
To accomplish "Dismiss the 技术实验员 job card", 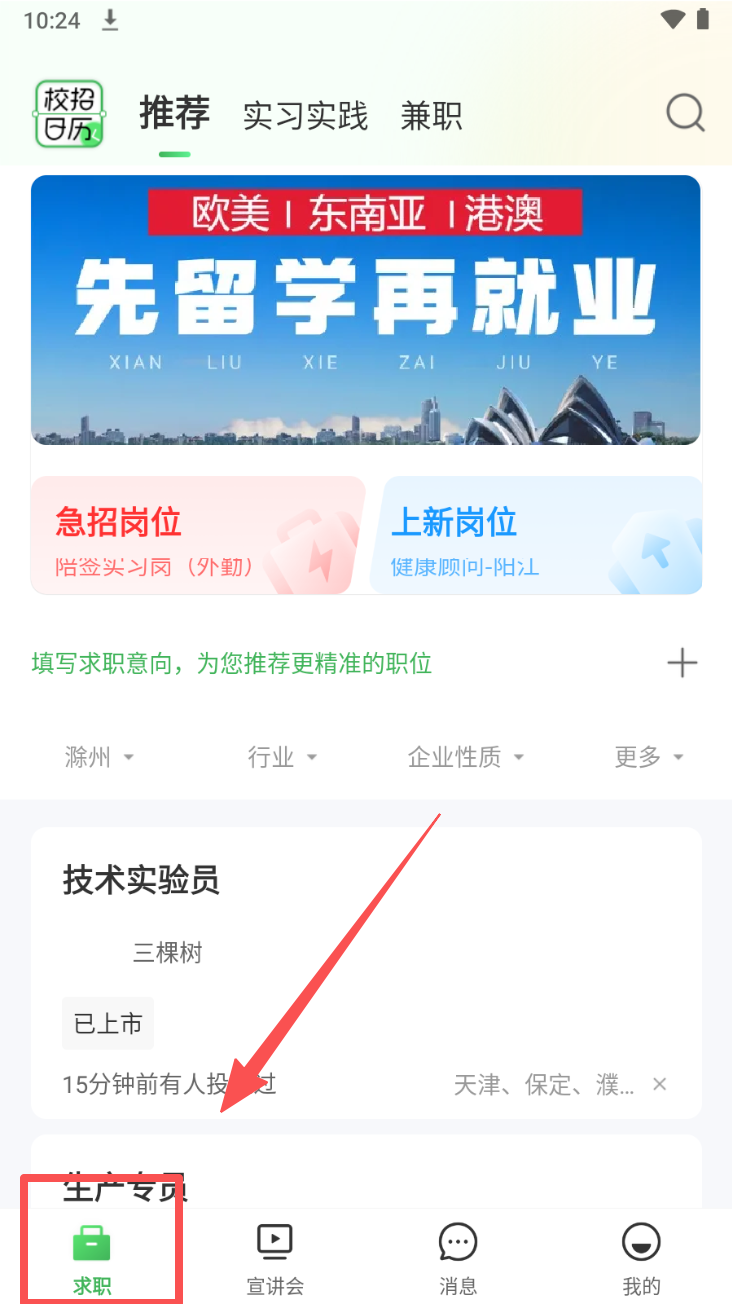I will (x=660, y=1084).
